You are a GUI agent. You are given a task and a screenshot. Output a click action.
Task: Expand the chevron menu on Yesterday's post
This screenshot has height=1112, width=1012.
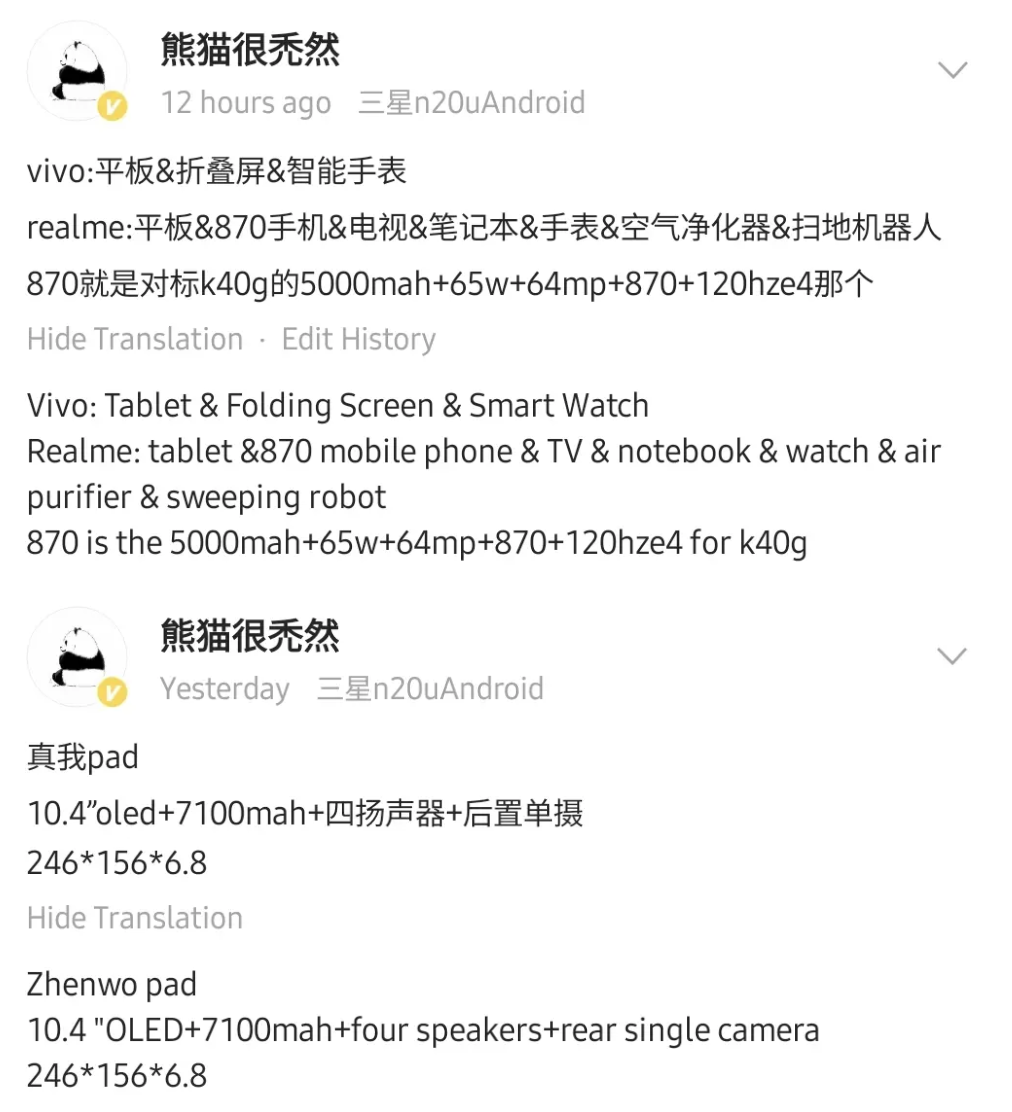pyautogui.click(x=951, y=656)
